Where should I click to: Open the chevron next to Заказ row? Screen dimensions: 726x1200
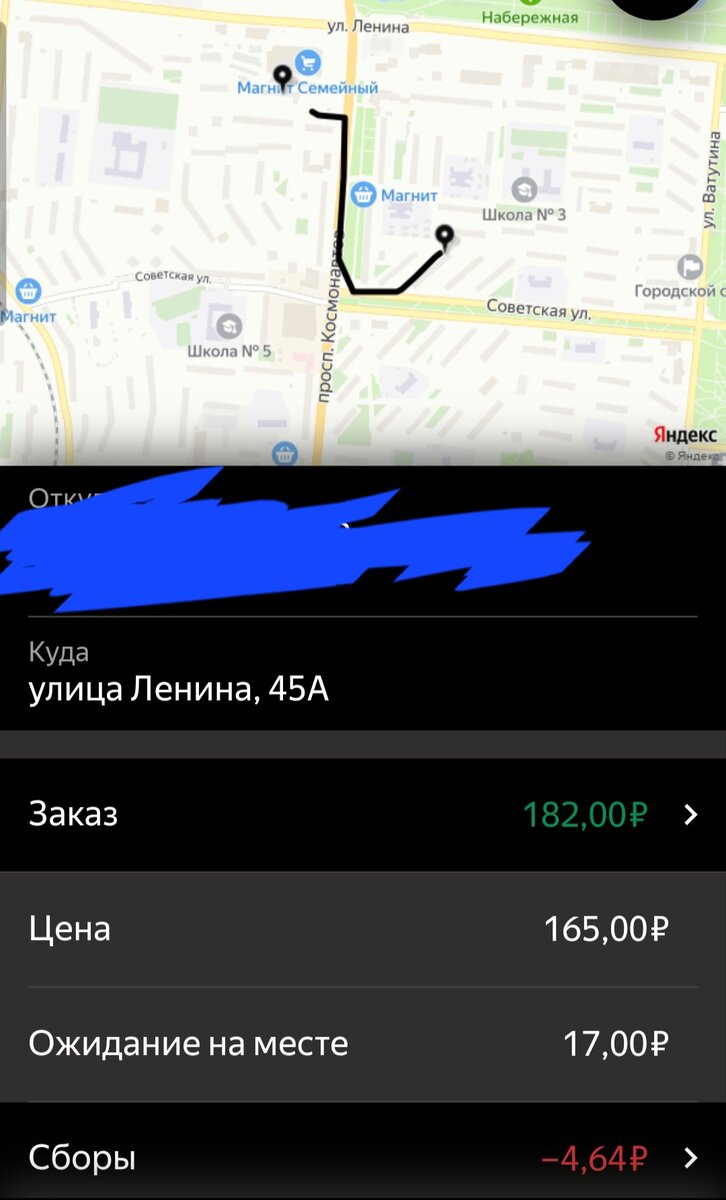(x=691, y=813)
